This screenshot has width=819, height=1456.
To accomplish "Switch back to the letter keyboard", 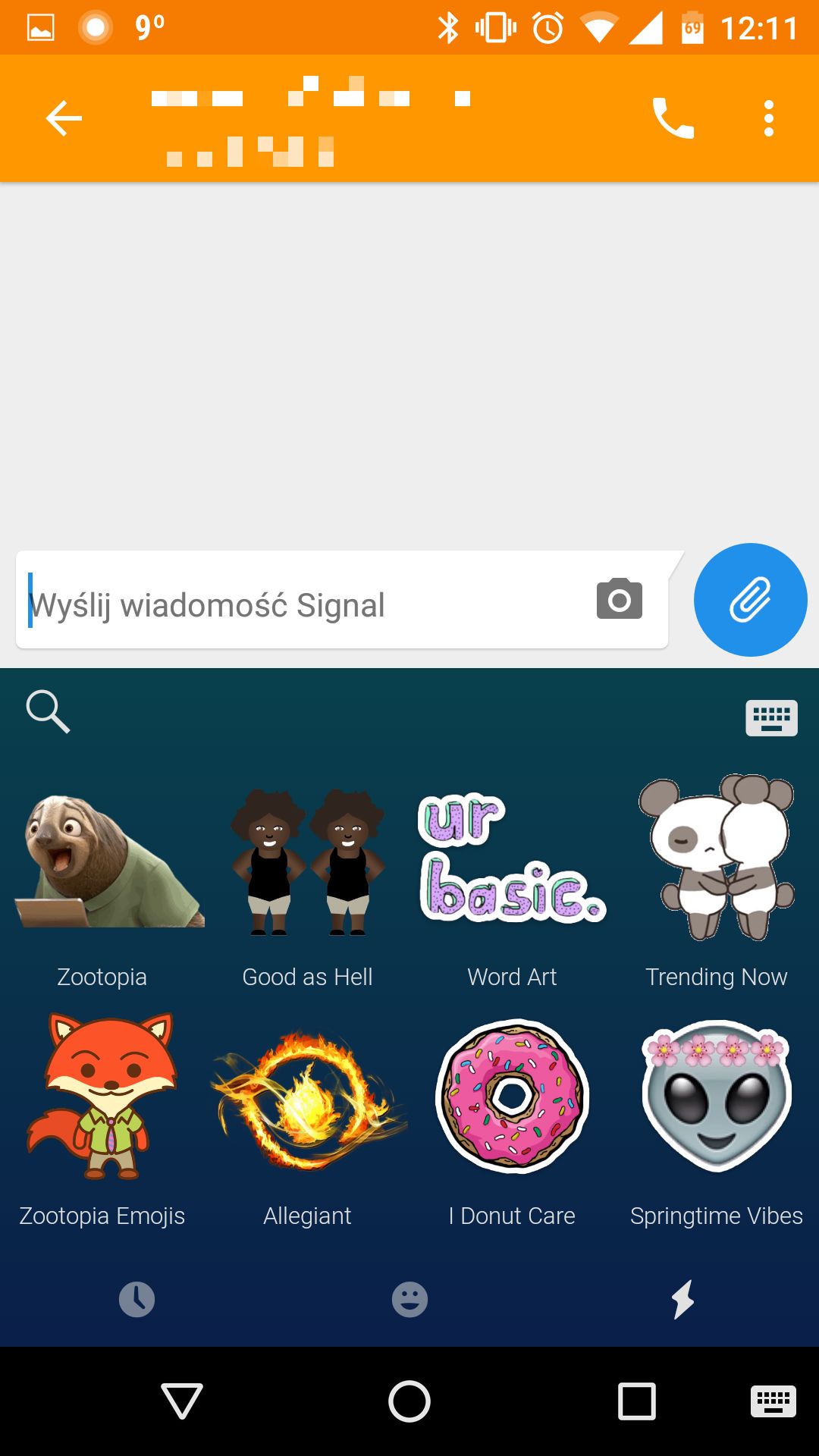I will 771,717.
